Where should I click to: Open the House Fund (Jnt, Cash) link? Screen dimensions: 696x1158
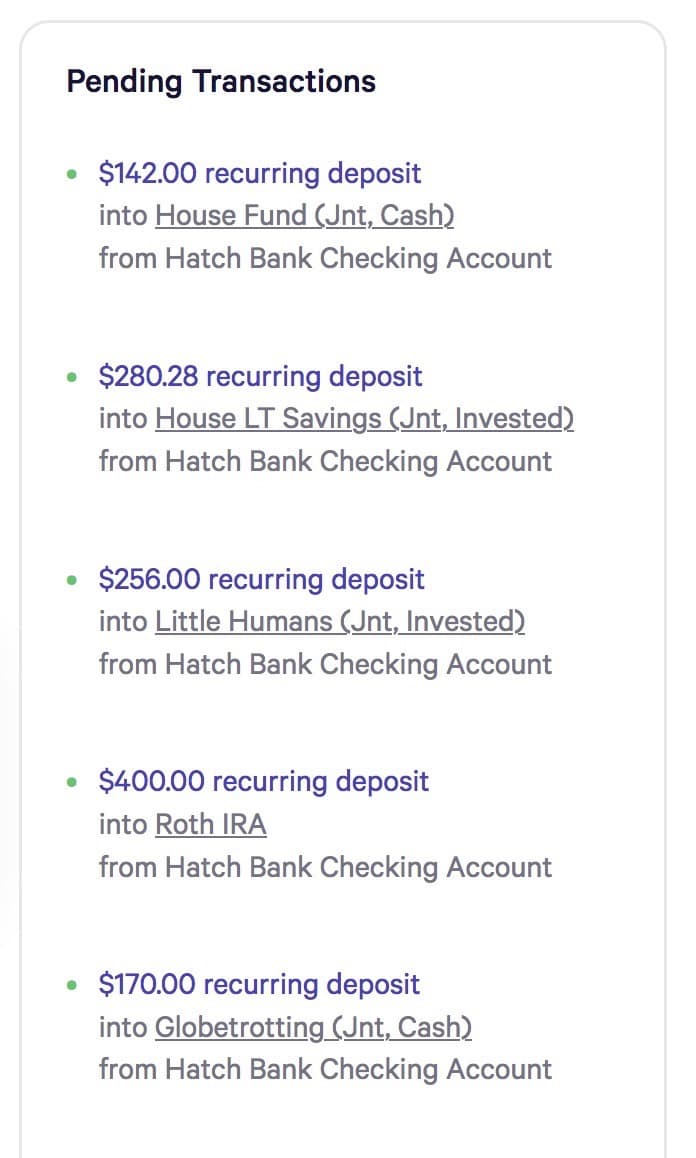coord(304,216)
